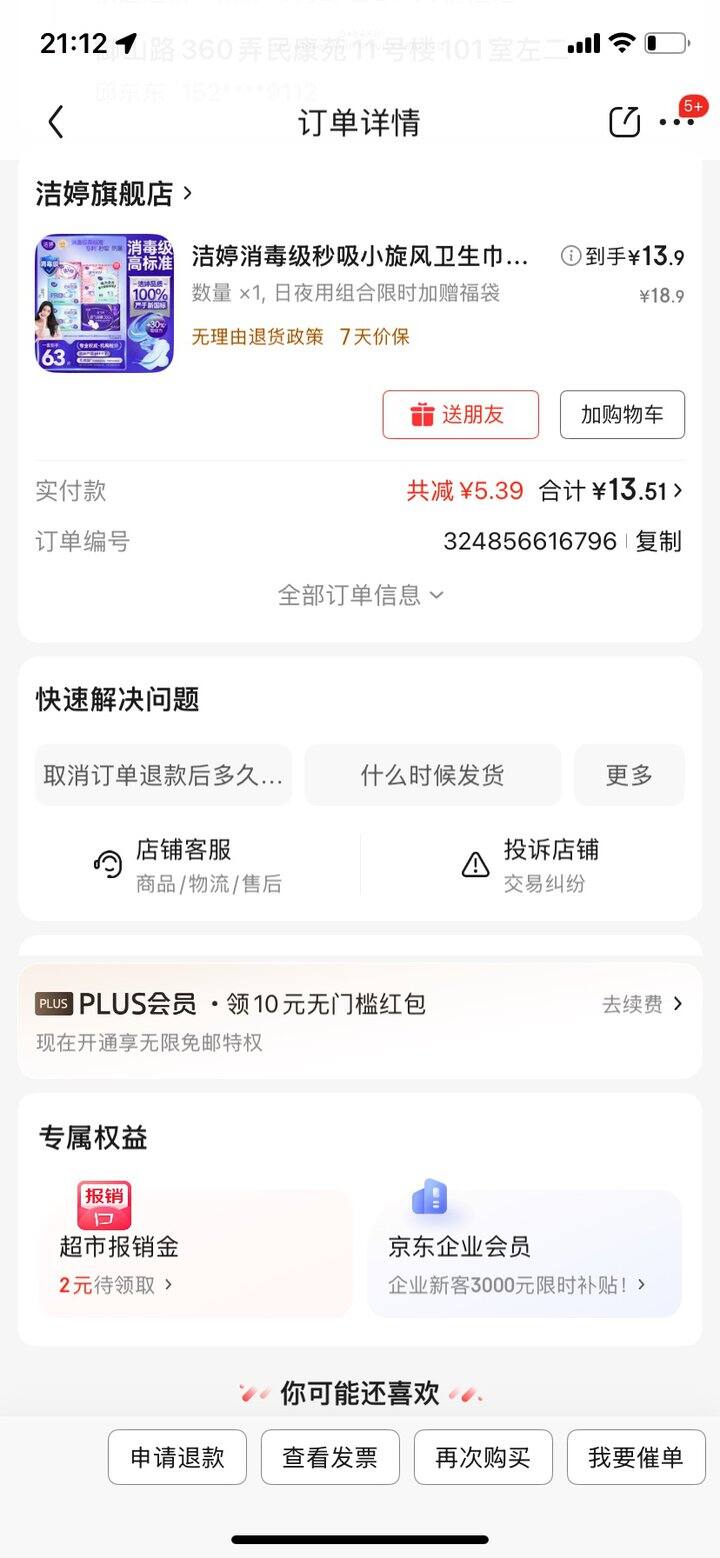
Task: Open the 洁婷旗舰店 store page
Action: [114, 193]
